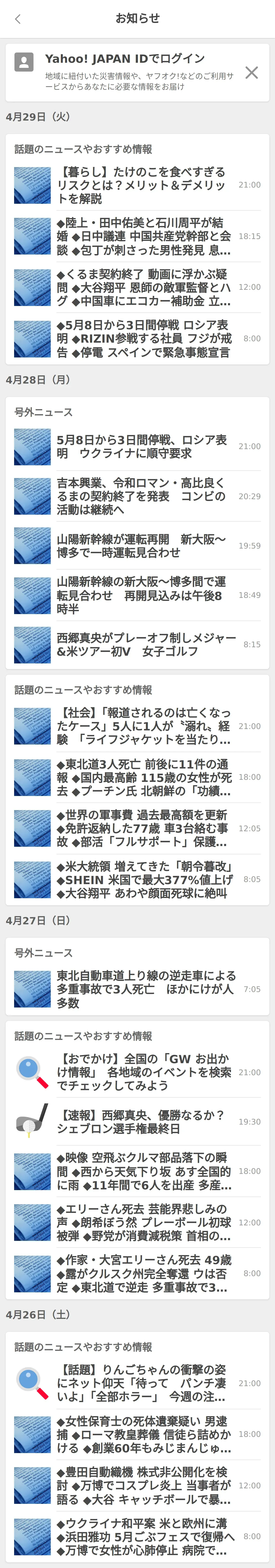Viewport: 275px width, 1568px height.
Task: Open ウクライナ和平案 米と欧州に溝 digest
Action: (x=146, y=1536)
